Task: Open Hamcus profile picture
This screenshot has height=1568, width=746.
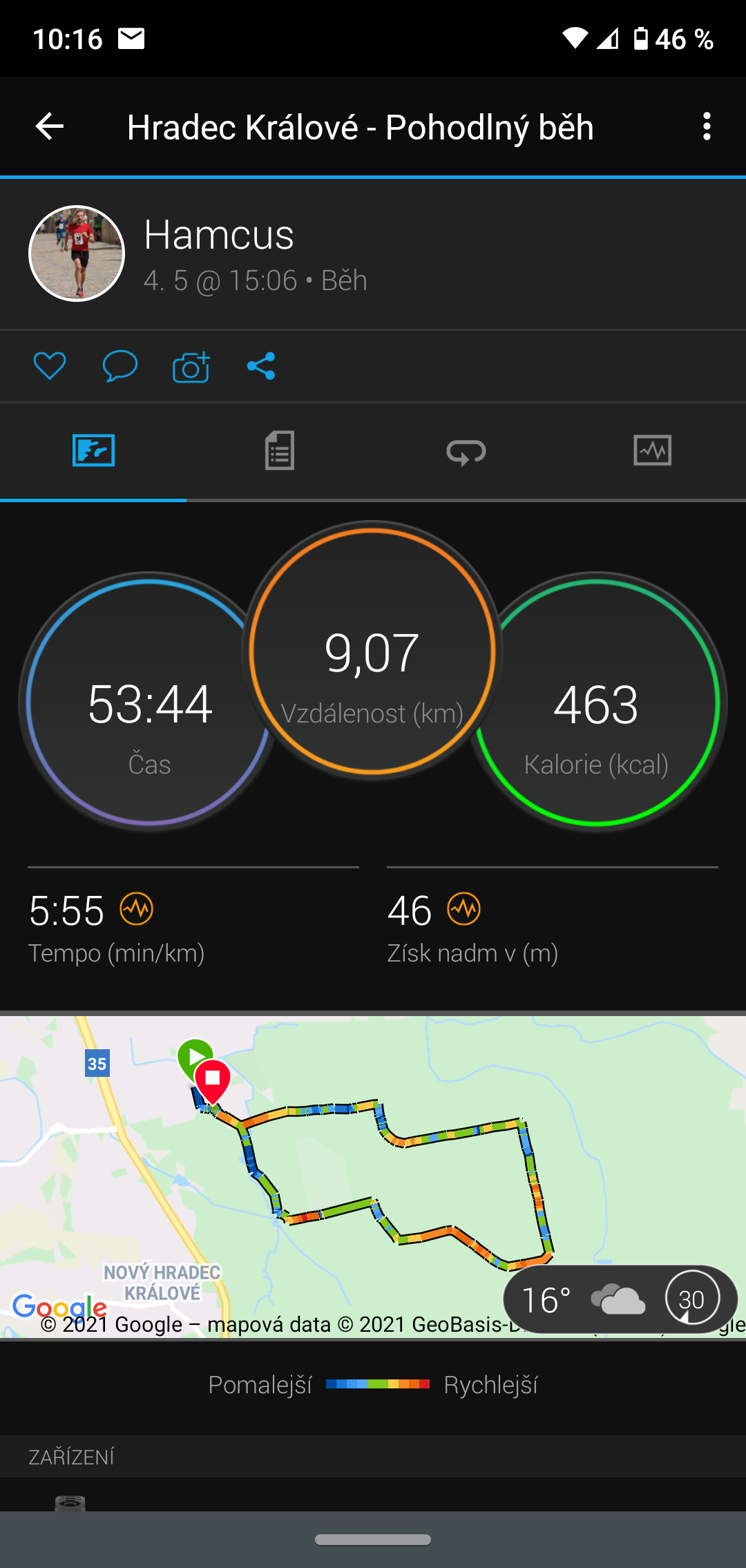Action: point(77,254)
